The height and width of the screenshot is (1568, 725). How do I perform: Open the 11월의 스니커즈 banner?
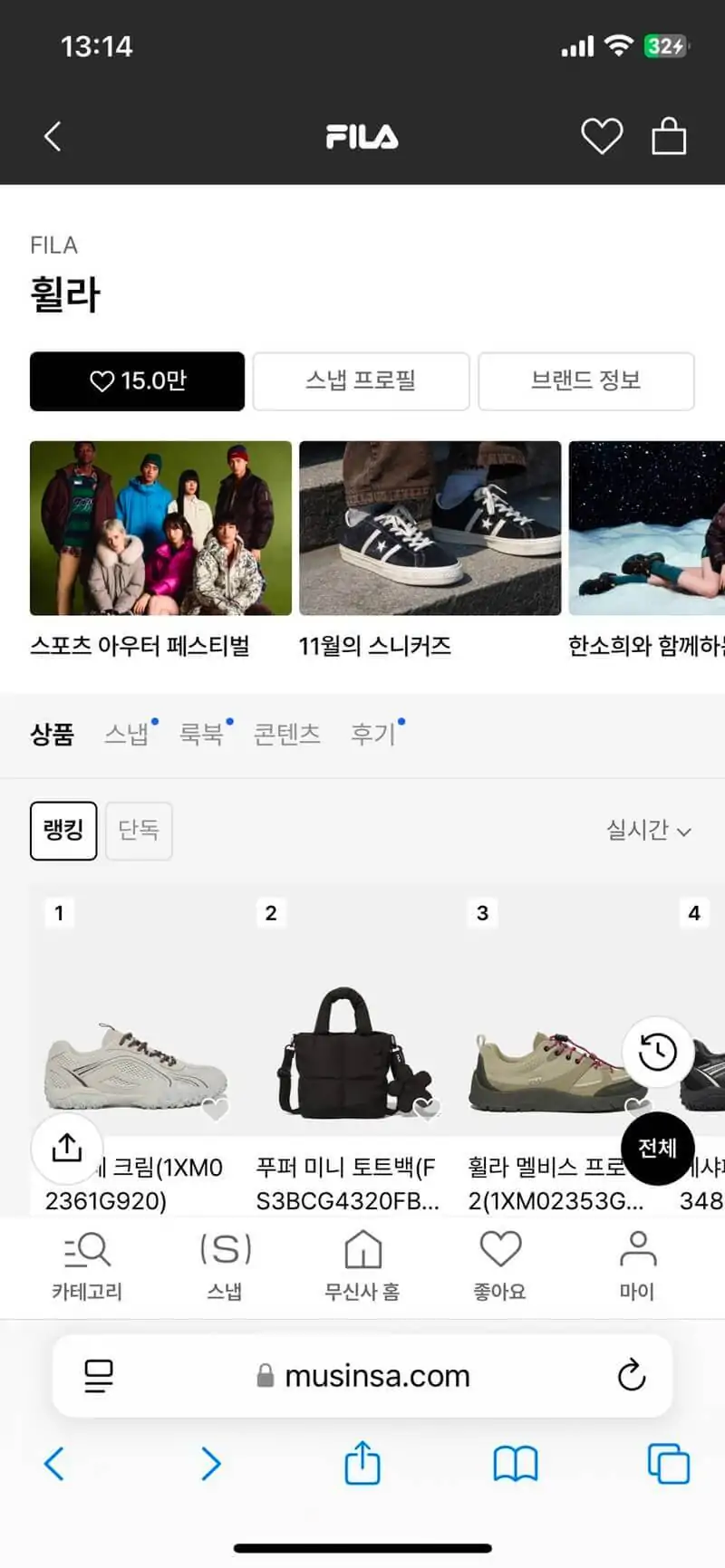pos(430,528)
